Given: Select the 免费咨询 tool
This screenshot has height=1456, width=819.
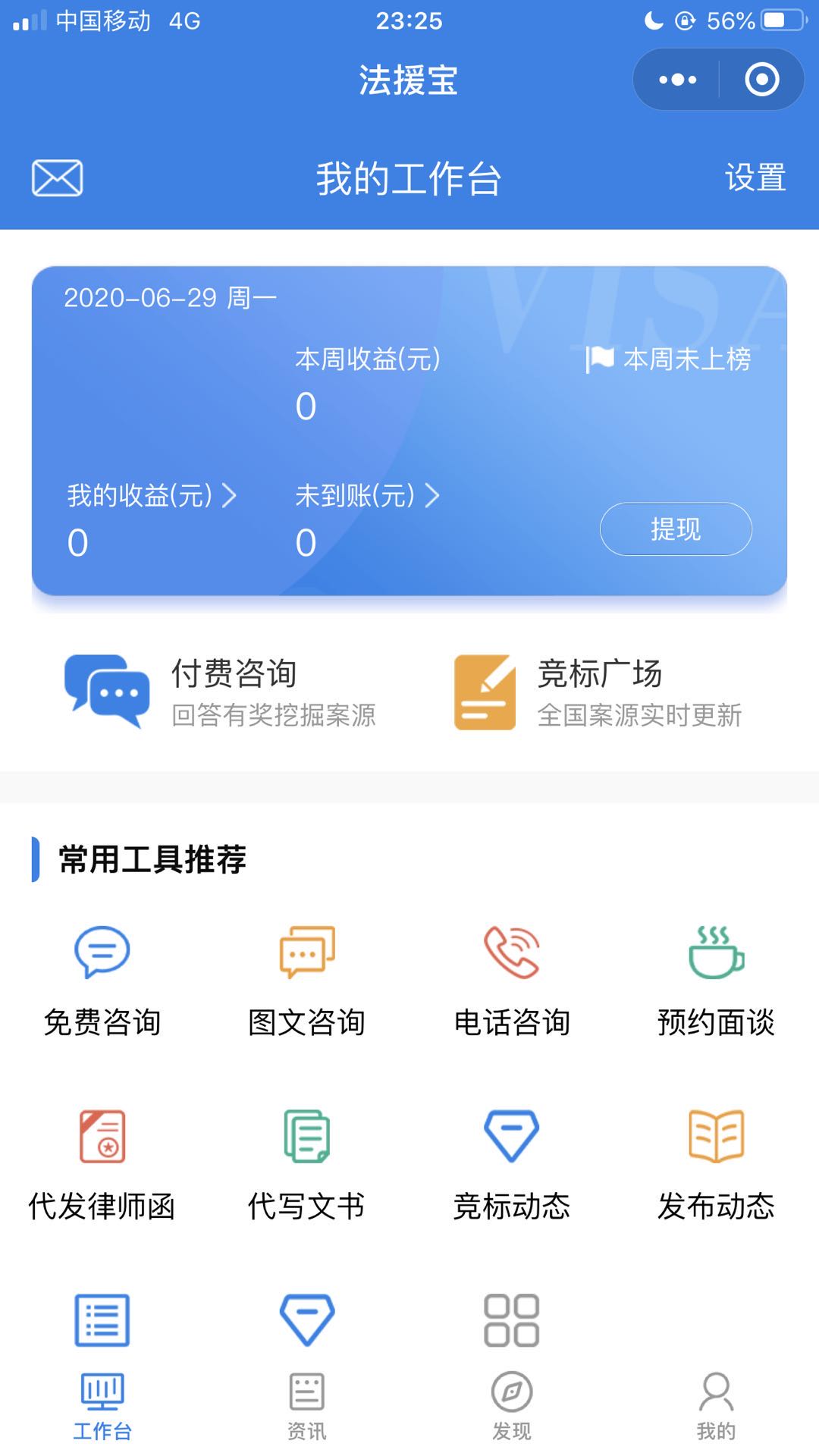Looking at the screenshot, I should pyautogui.click(x=102, y=981).
